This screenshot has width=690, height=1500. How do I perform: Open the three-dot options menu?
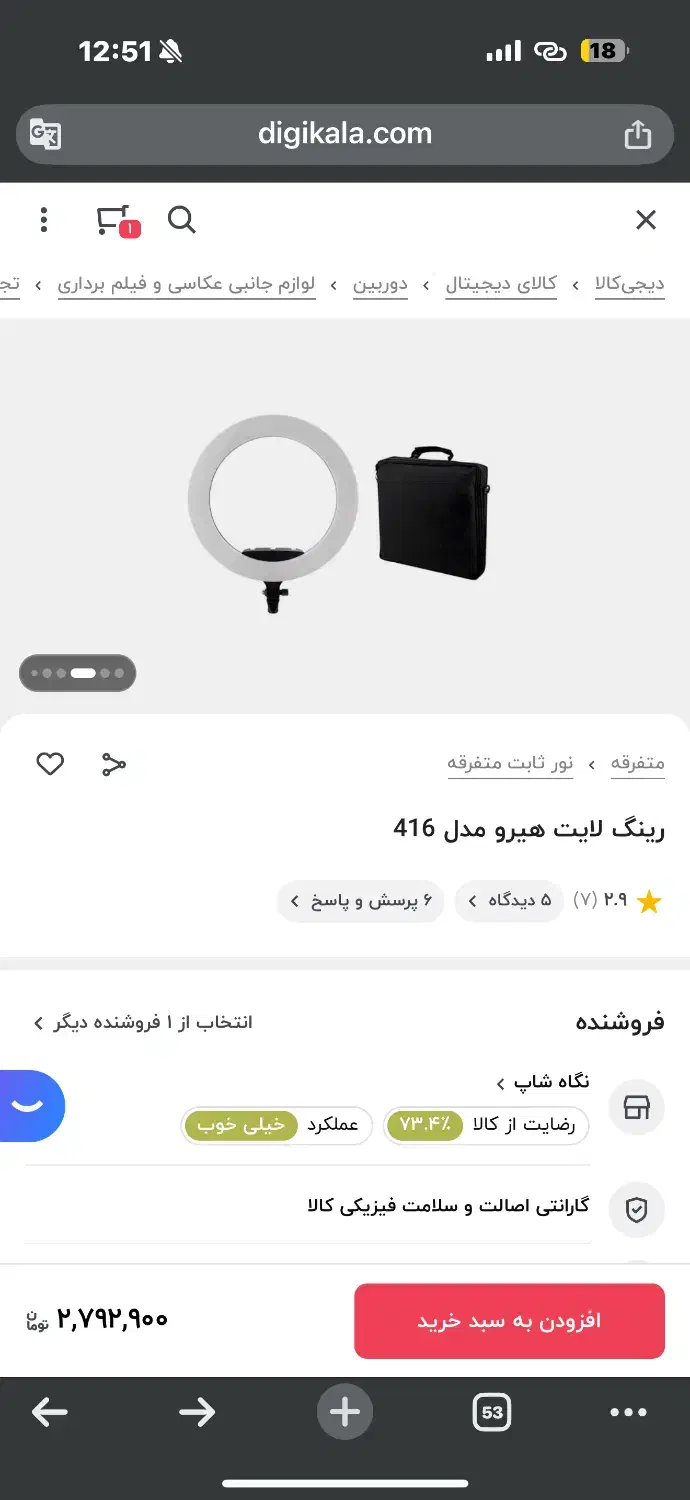pos(44,220)
